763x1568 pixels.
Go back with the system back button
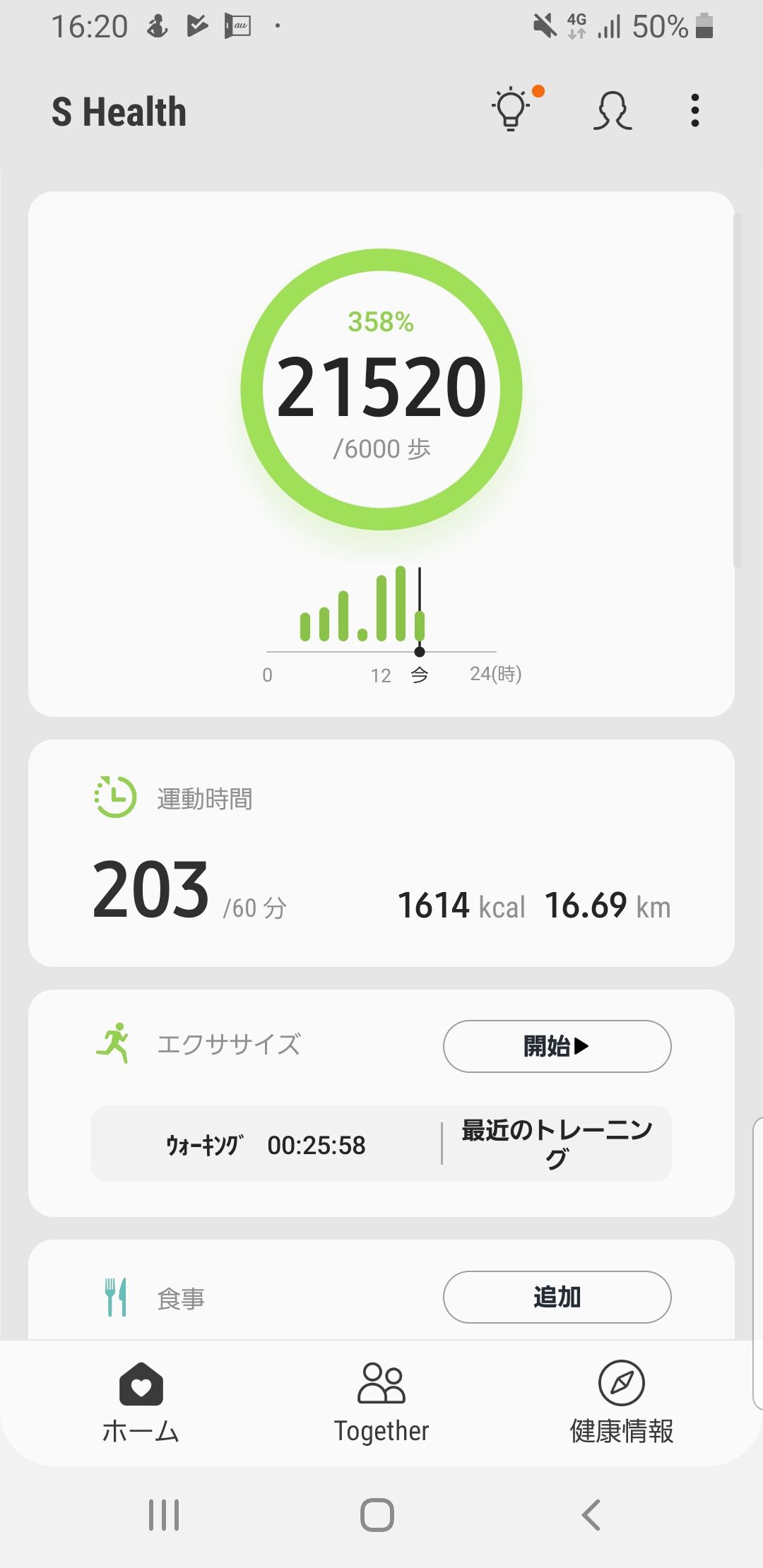591,1515
